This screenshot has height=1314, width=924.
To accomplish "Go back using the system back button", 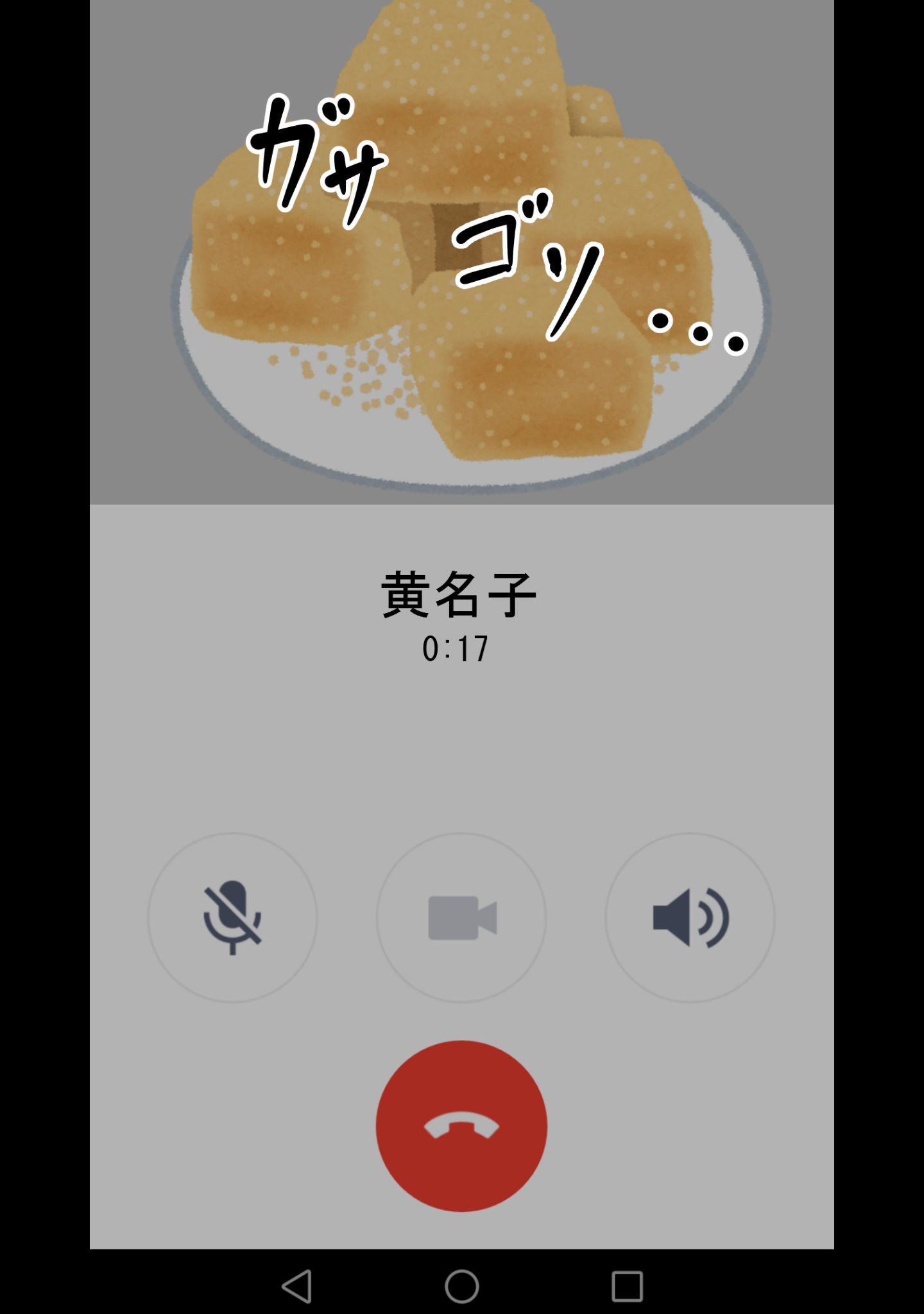I will (x=297, y=1286).
